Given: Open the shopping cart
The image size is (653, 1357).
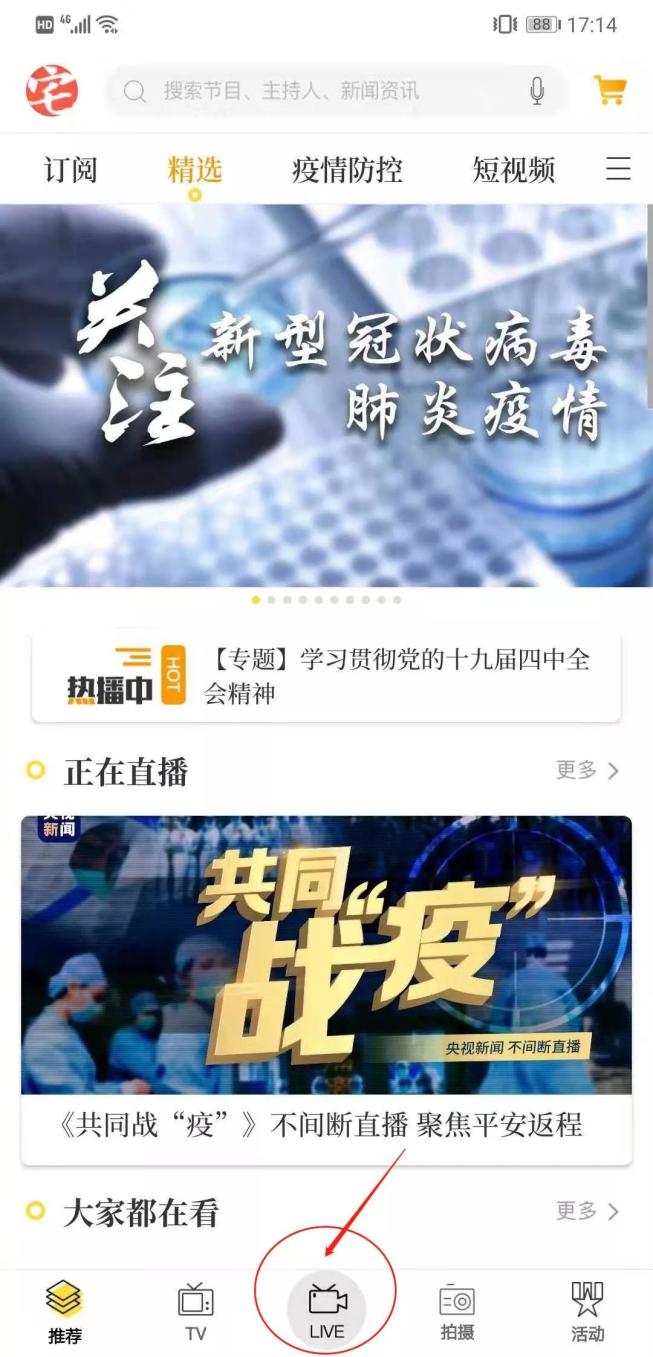Looking at the screenshot, I should pos(609,90).
